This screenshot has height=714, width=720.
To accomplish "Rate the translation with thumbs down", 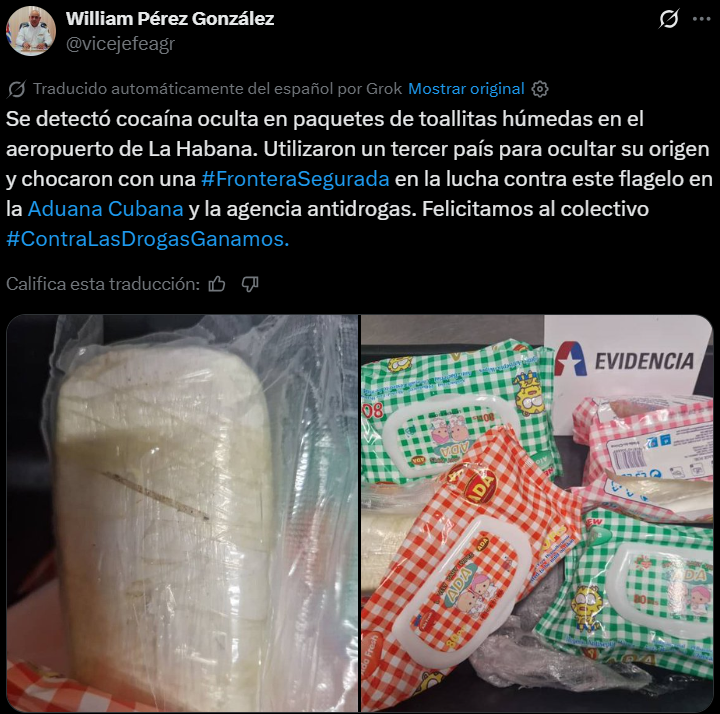I will pyautogui.click(x=250, y=284).
